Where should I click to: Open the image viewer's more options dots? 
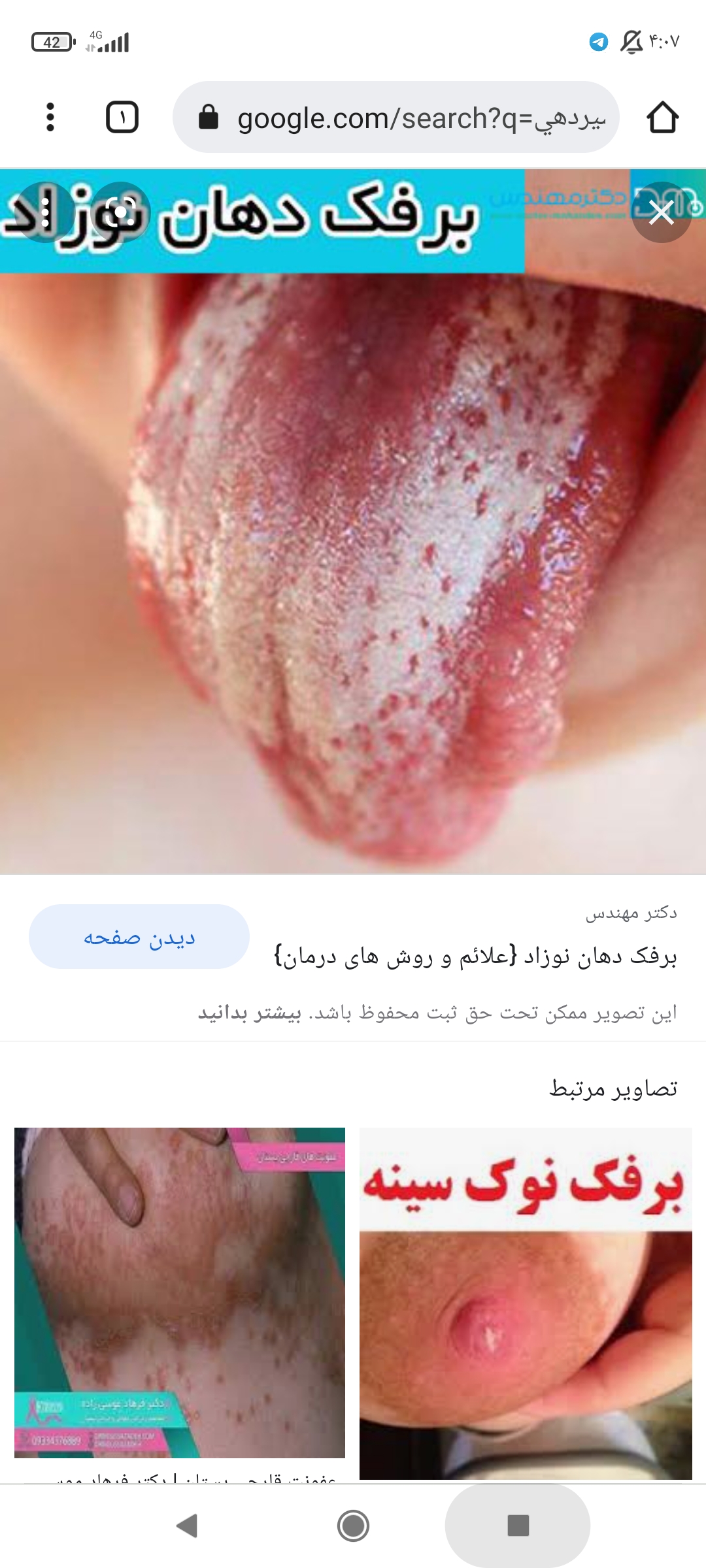pyautogui.click(x=44, y=212)
